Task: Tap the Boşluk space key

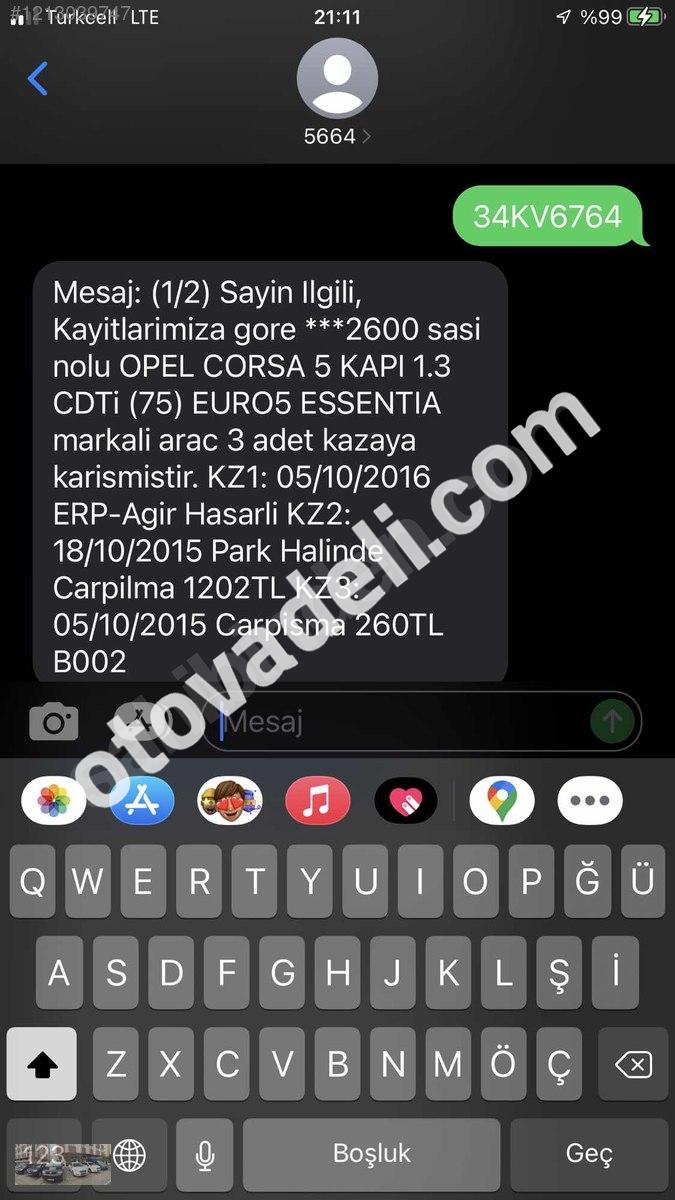Action: [372, 1155]
